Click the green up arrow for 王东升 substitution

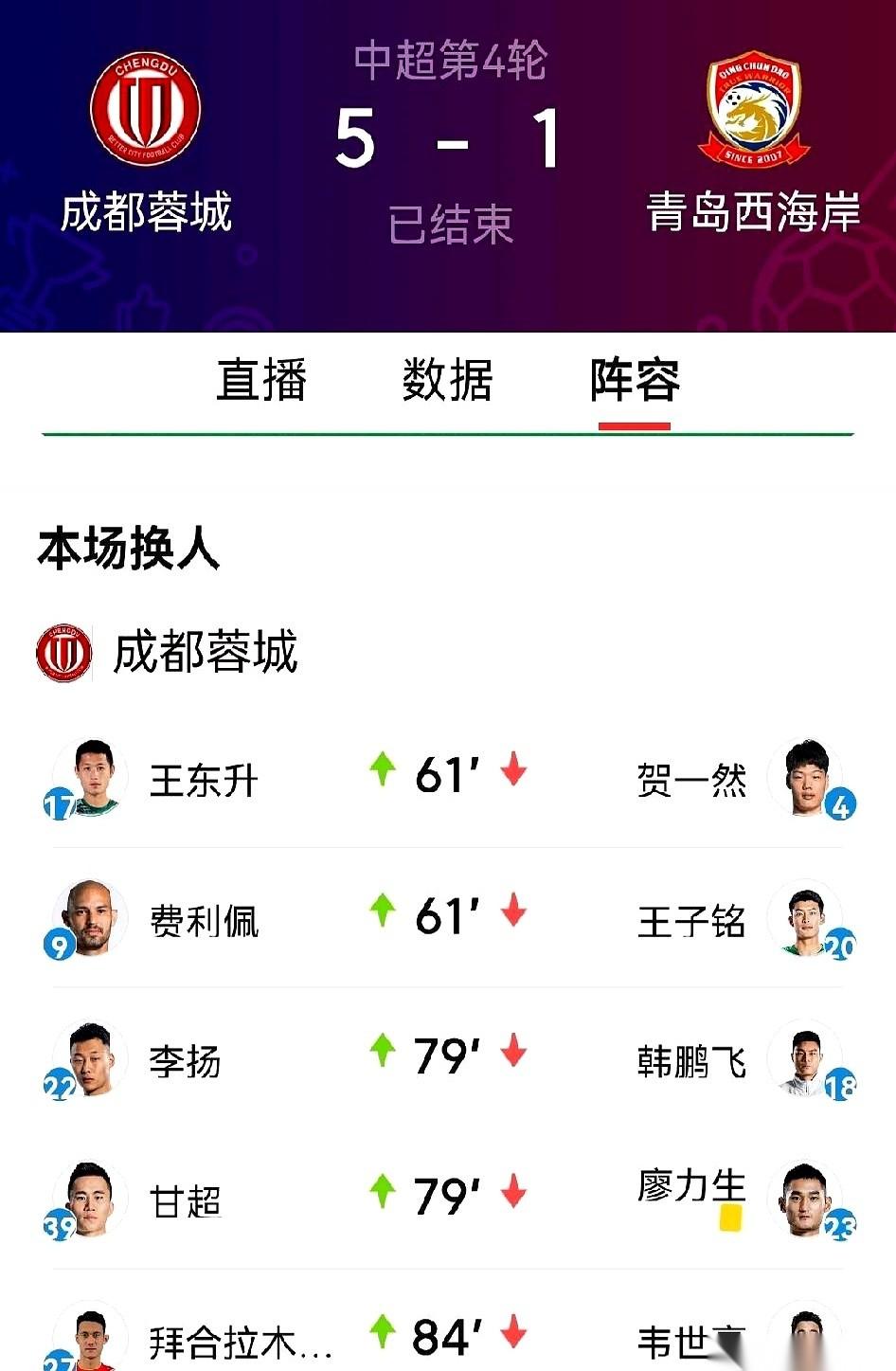[x=381, y=775]
